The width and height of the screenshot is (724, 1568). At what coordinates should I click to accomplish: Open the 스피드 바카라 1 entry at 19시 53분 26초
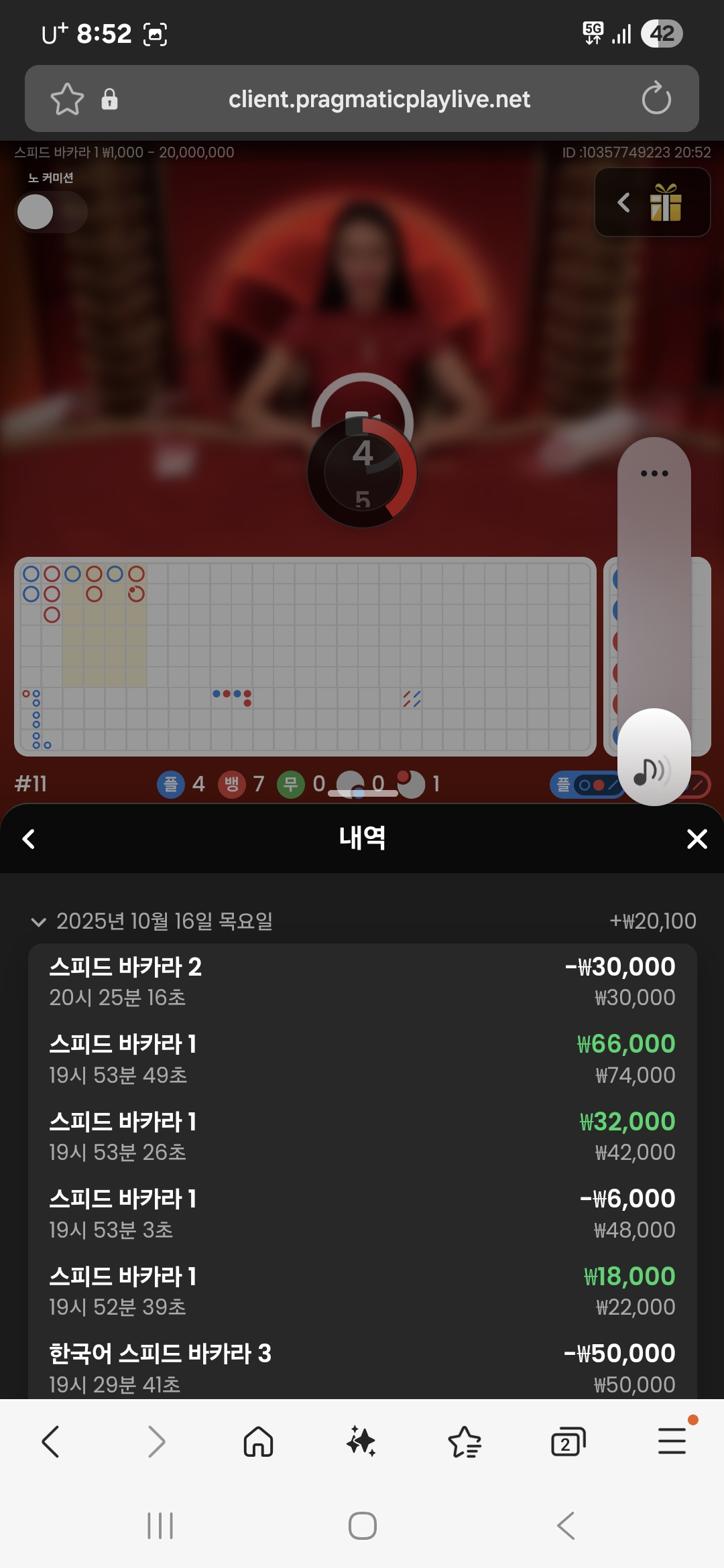tap(362, 1136)
